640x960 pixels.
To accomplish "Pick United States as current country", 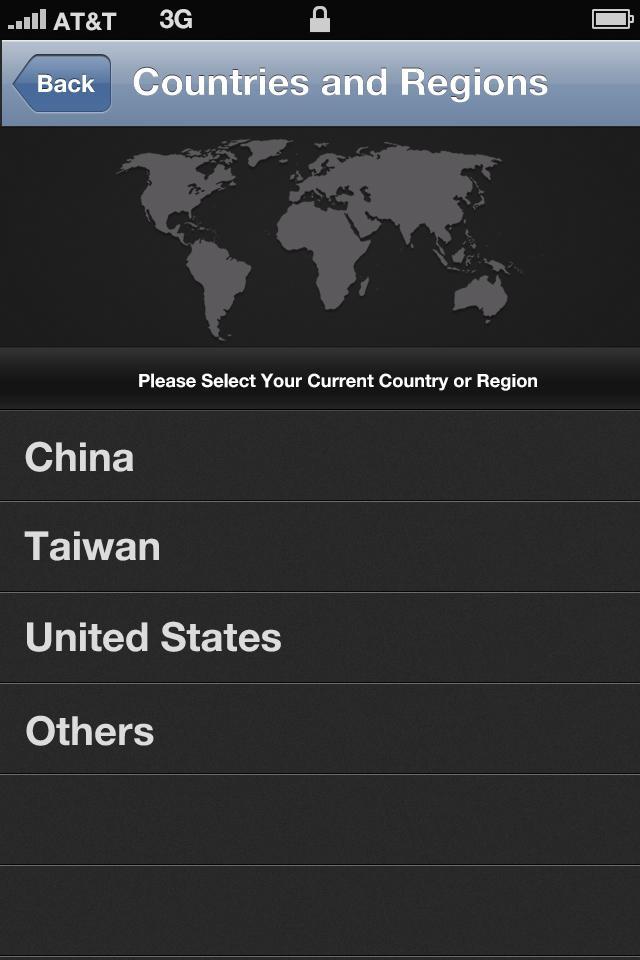I will (320, 638).
